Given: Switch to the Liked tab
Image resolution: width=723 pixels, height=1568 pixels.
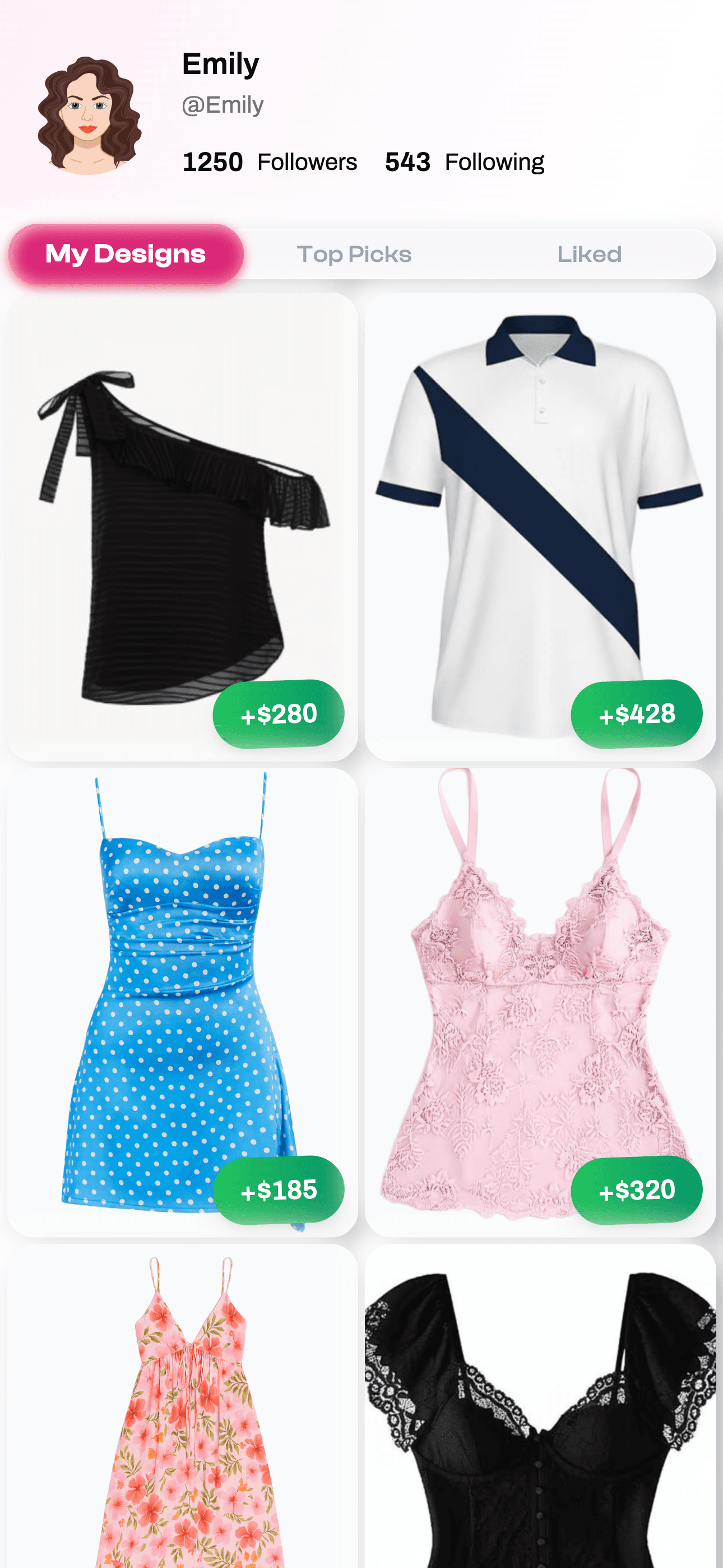Looking at the screenshot, I should point(588,254).
